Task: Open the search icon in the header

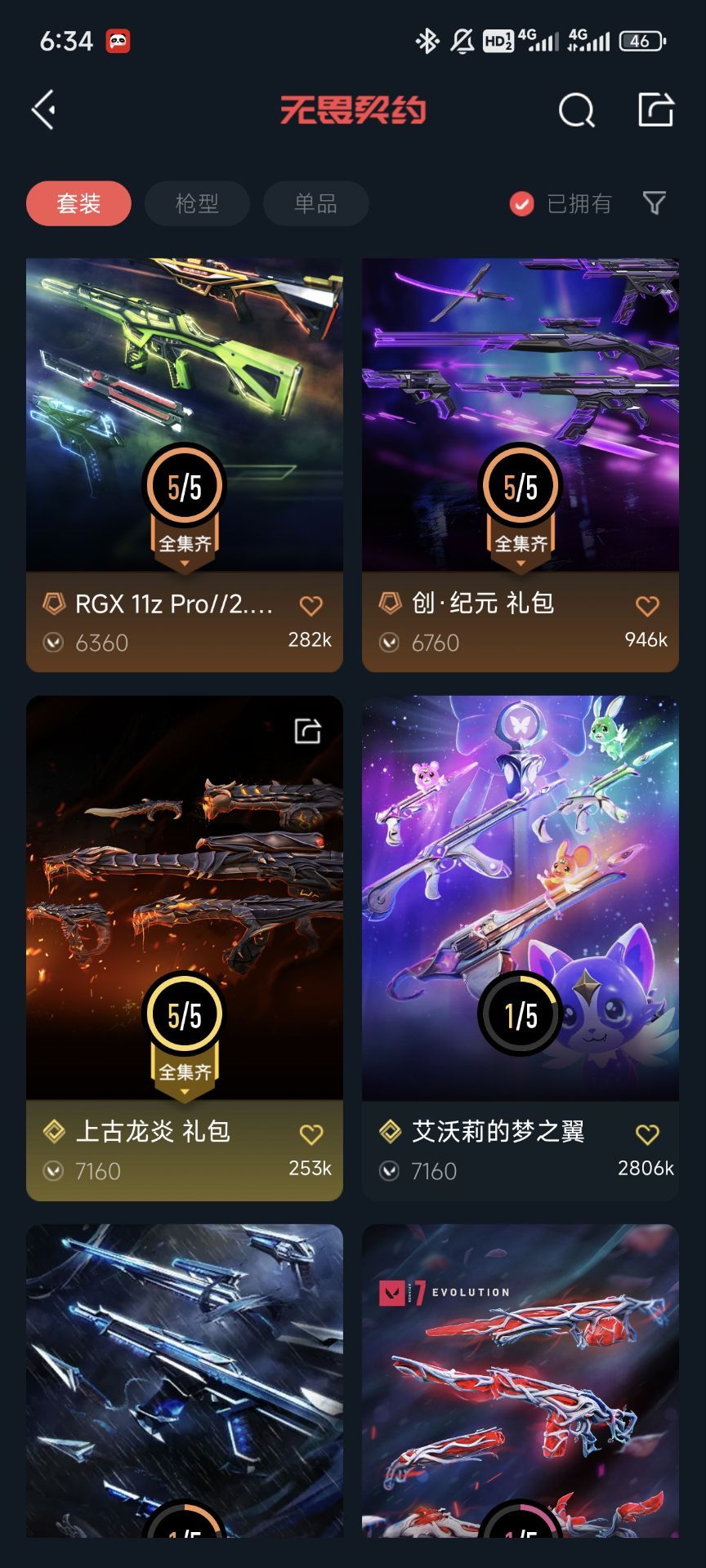Action: [576, 110]
